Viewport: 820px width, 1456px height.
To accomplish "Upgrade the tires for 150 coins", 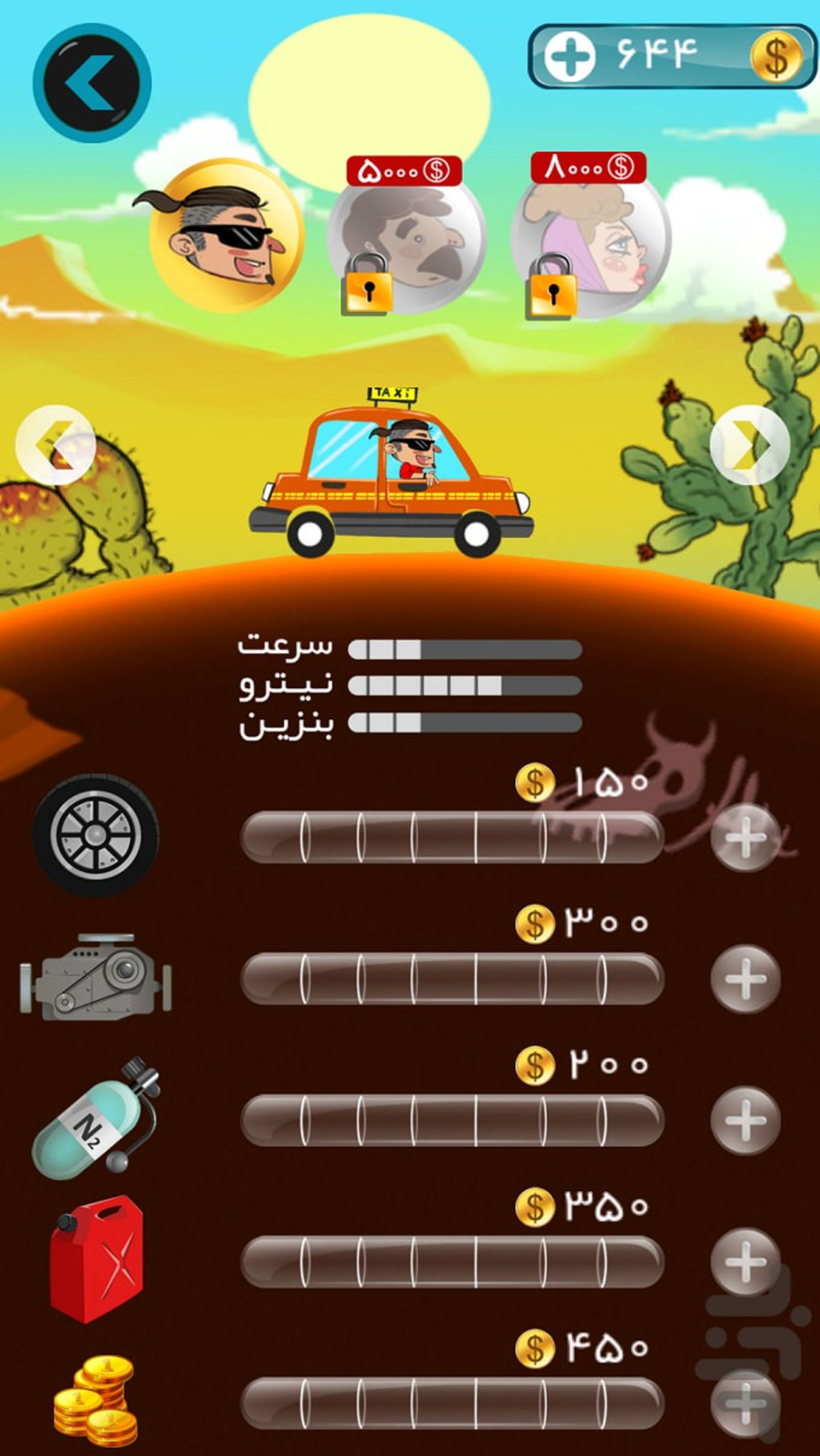I will coord(745,837).
